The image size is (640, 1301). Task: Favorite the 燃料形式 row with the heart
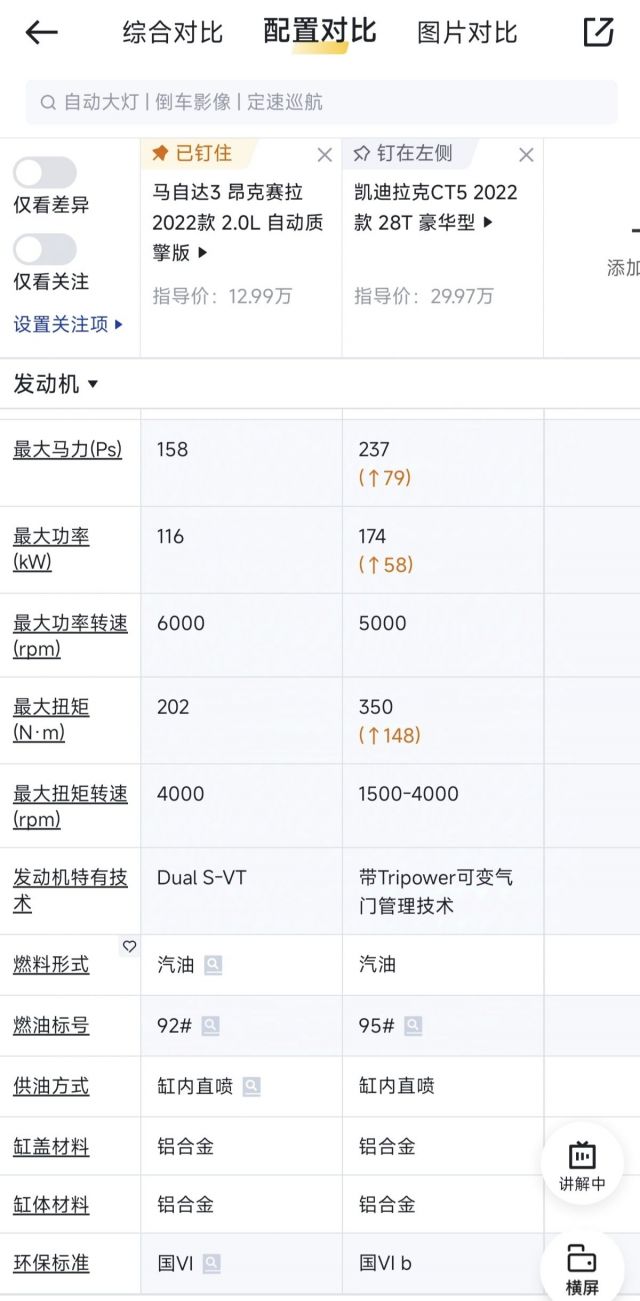[x=129, y=946]
